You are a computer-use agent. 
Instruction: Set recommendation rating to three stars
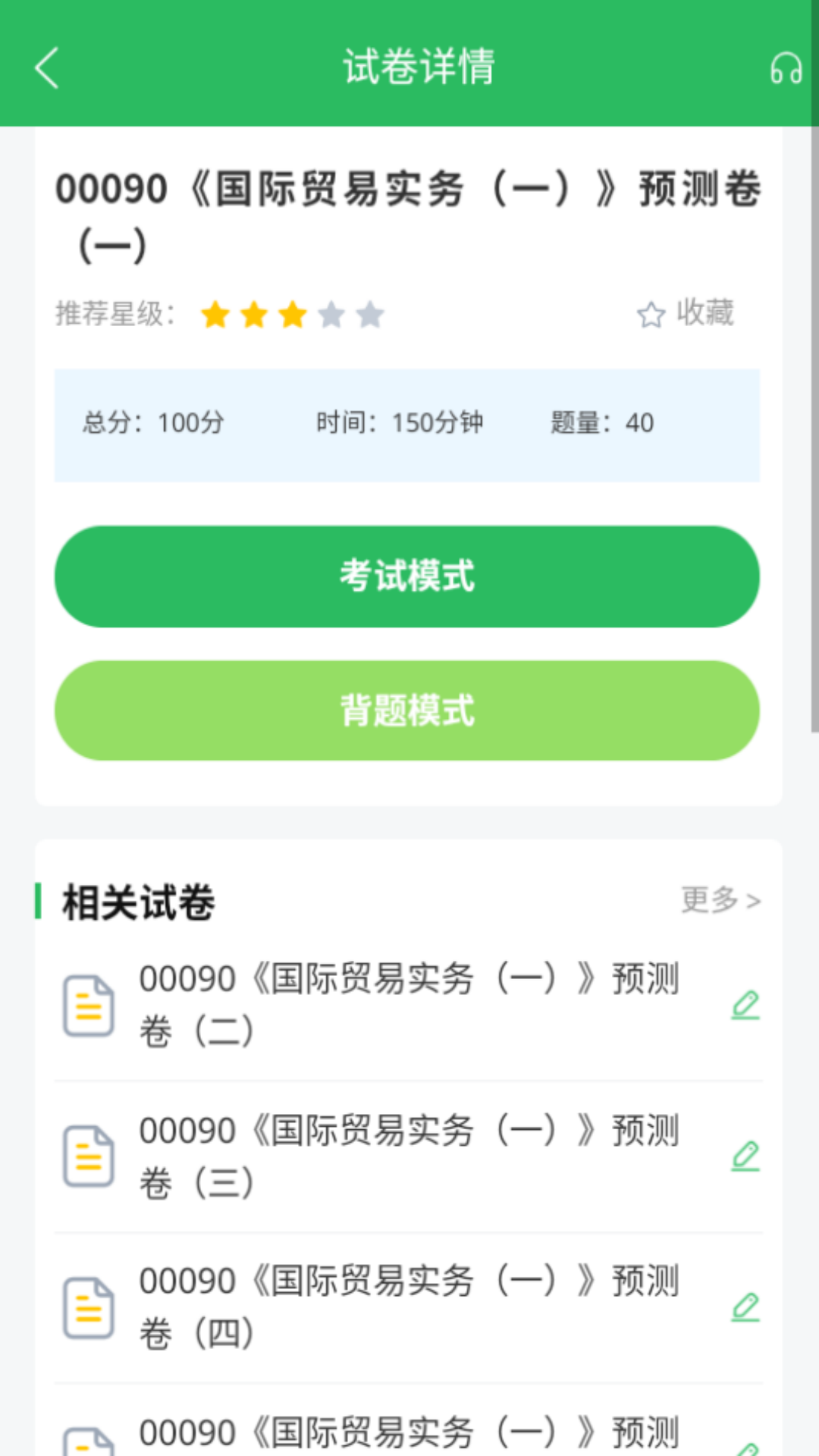[292, 313]
